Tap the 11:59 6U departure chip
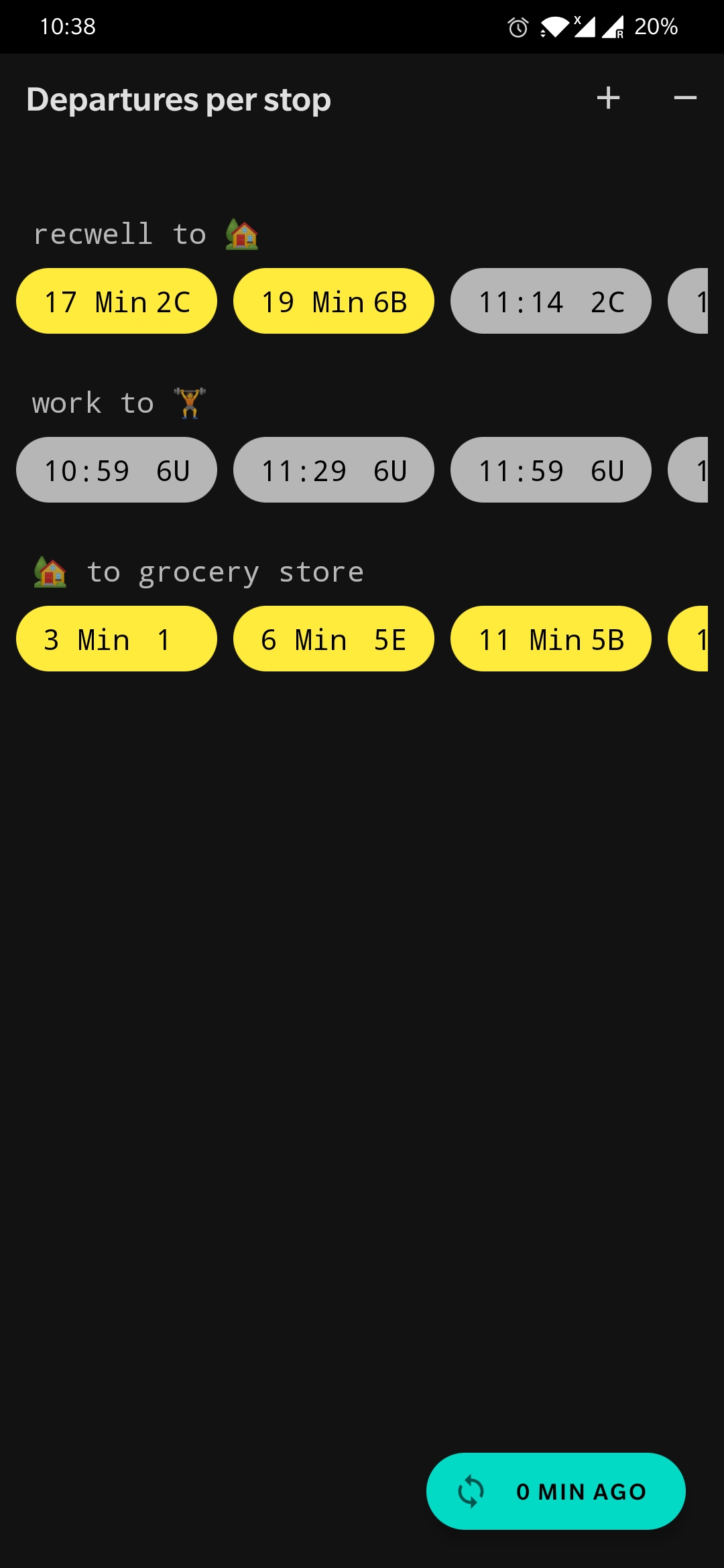The image size is (724, 1568). [x=551, y=470]
